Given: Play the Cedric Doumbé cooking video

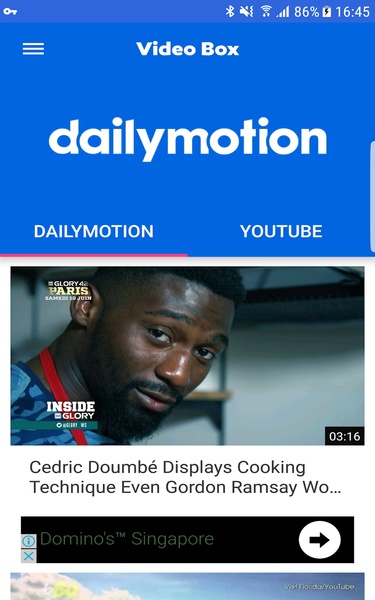Looking at the screenshot, I should click(x=188, y=356).
